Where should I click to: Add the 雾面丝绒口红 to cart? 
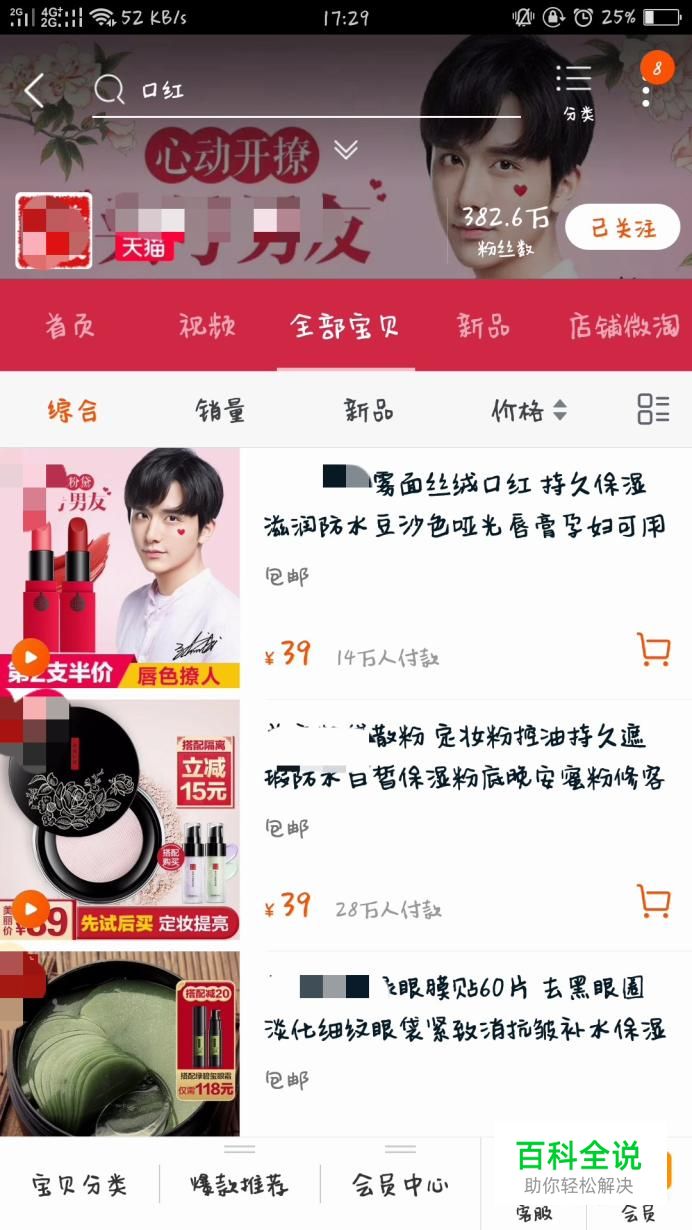653,649
